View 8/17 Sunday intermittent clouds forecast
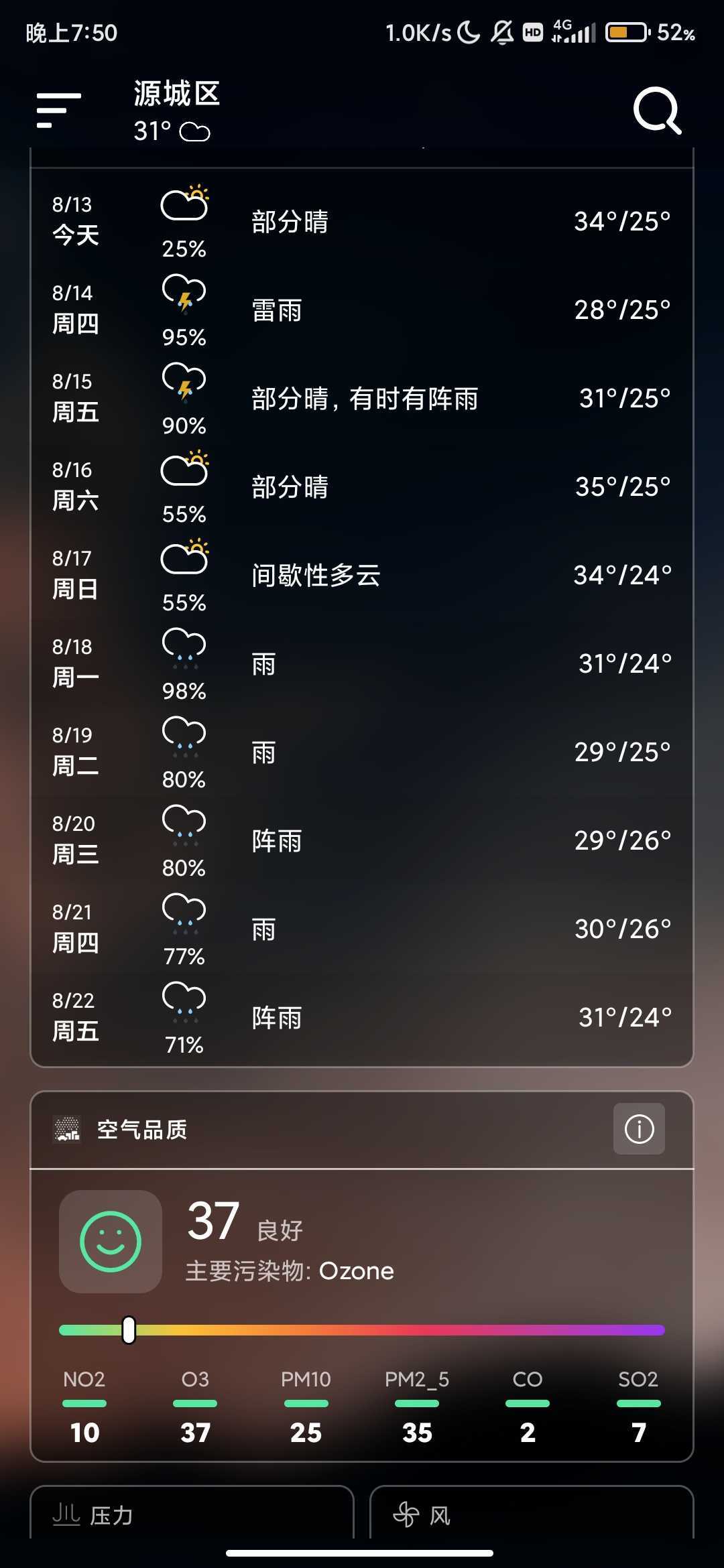724x1568 pixels. (362, 575)
